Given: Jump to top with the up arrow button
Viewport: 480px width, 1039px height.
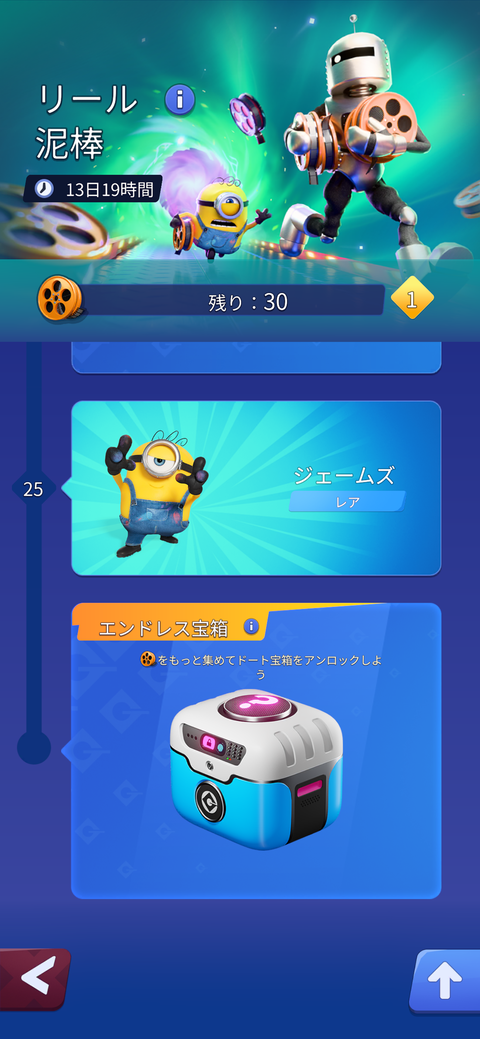Looking at the screenshot, I should pyautogui.click(x=444, y=983).
